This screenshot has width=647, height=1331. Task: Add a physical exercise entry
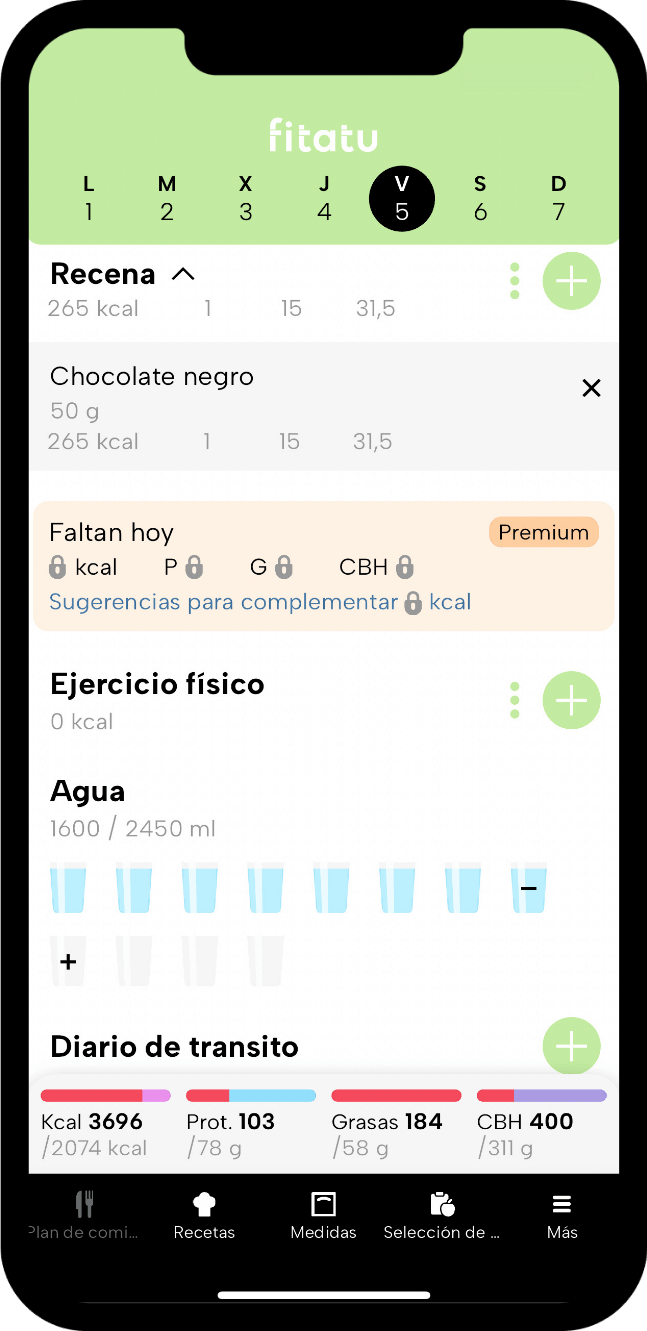tap(571, 700)
